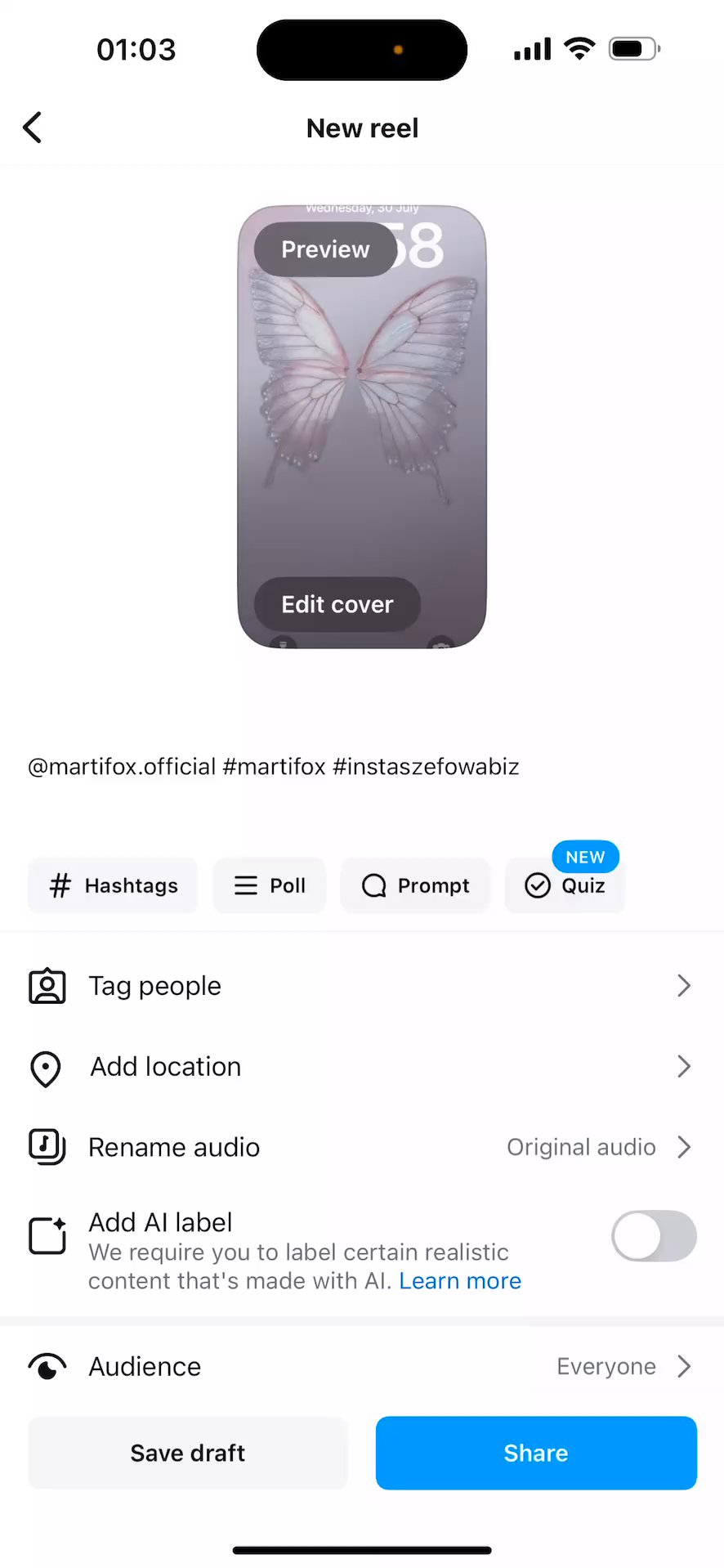Insert a Prompt sticker

click(x=415, y=885)
